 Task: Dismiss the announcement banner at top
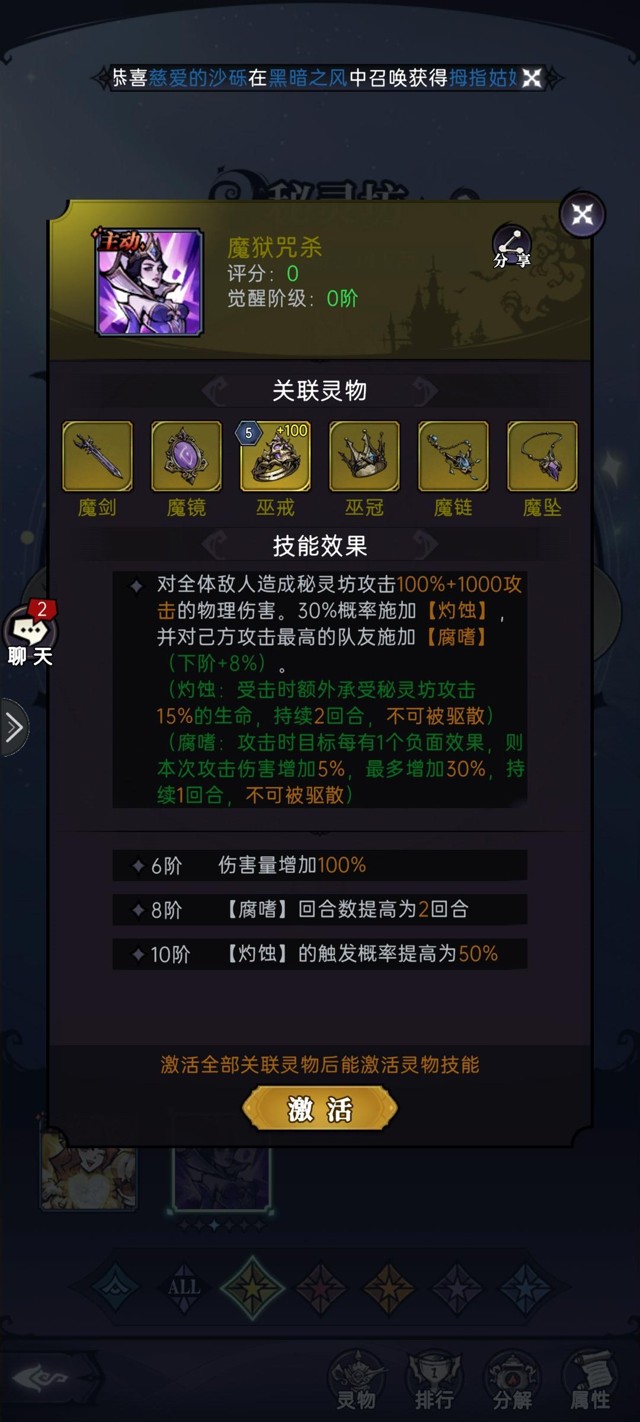pyautogui.click(x=532, y=78)
